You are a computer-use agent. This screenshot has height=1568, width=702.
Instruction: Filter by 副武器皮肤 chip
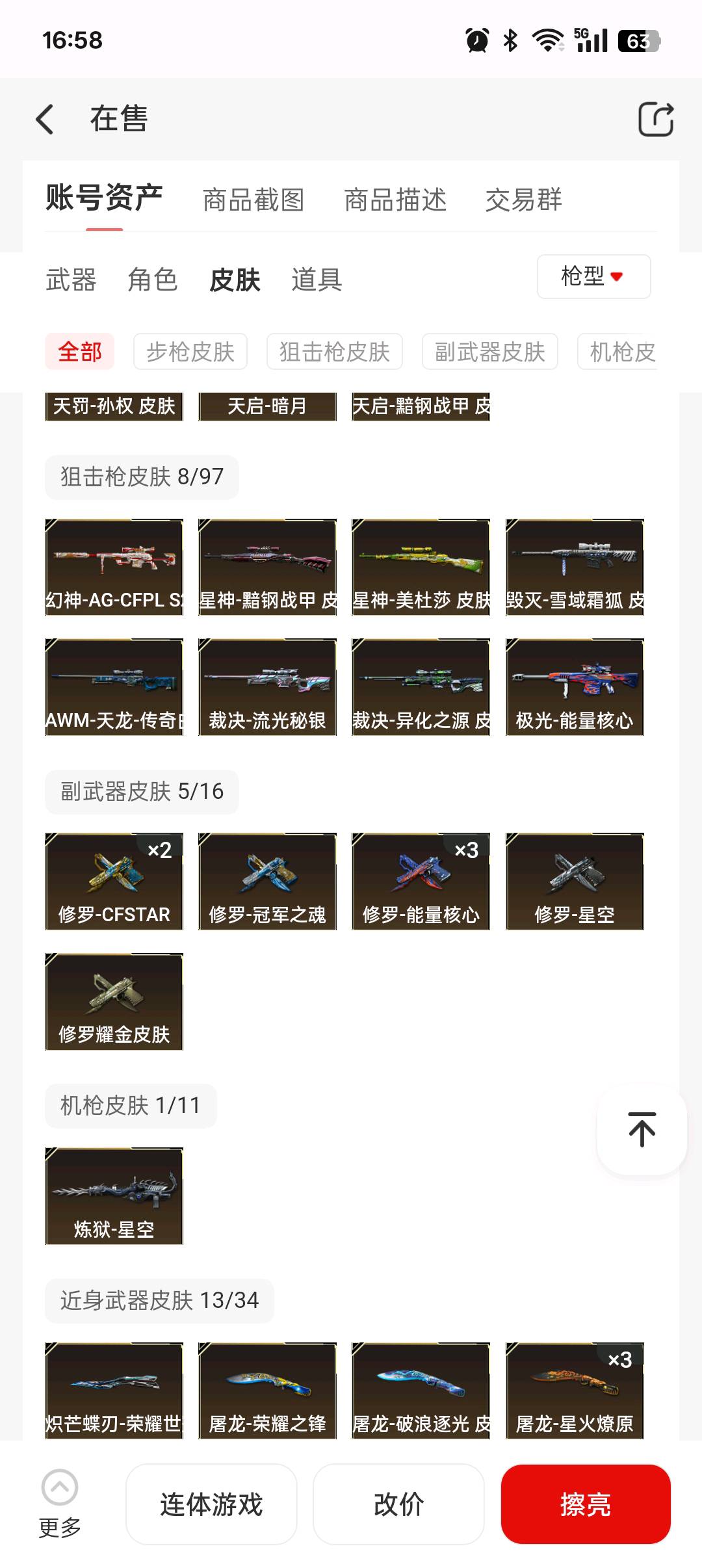tap(489, 352)
